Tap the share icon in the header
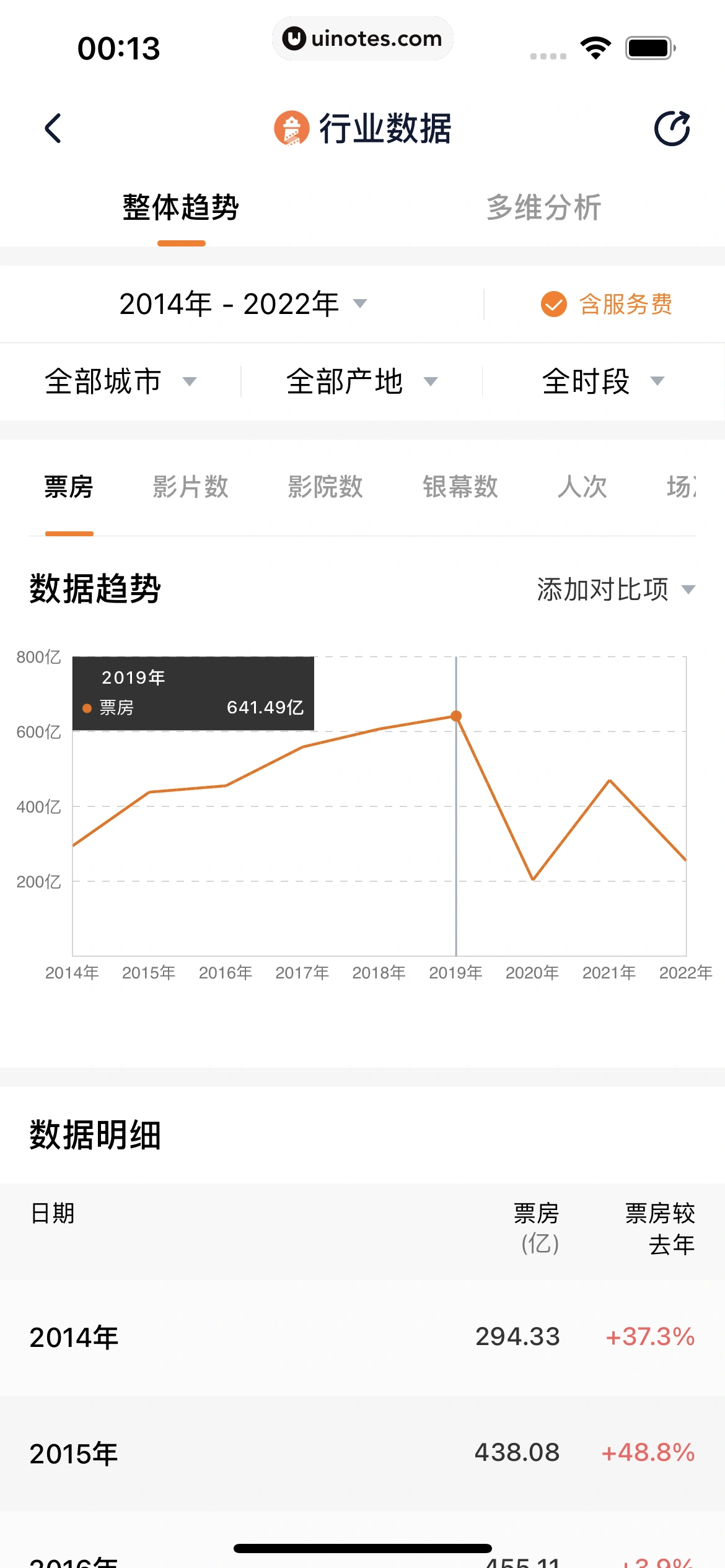Screen dimensions: 725x1568 [672, 129]
